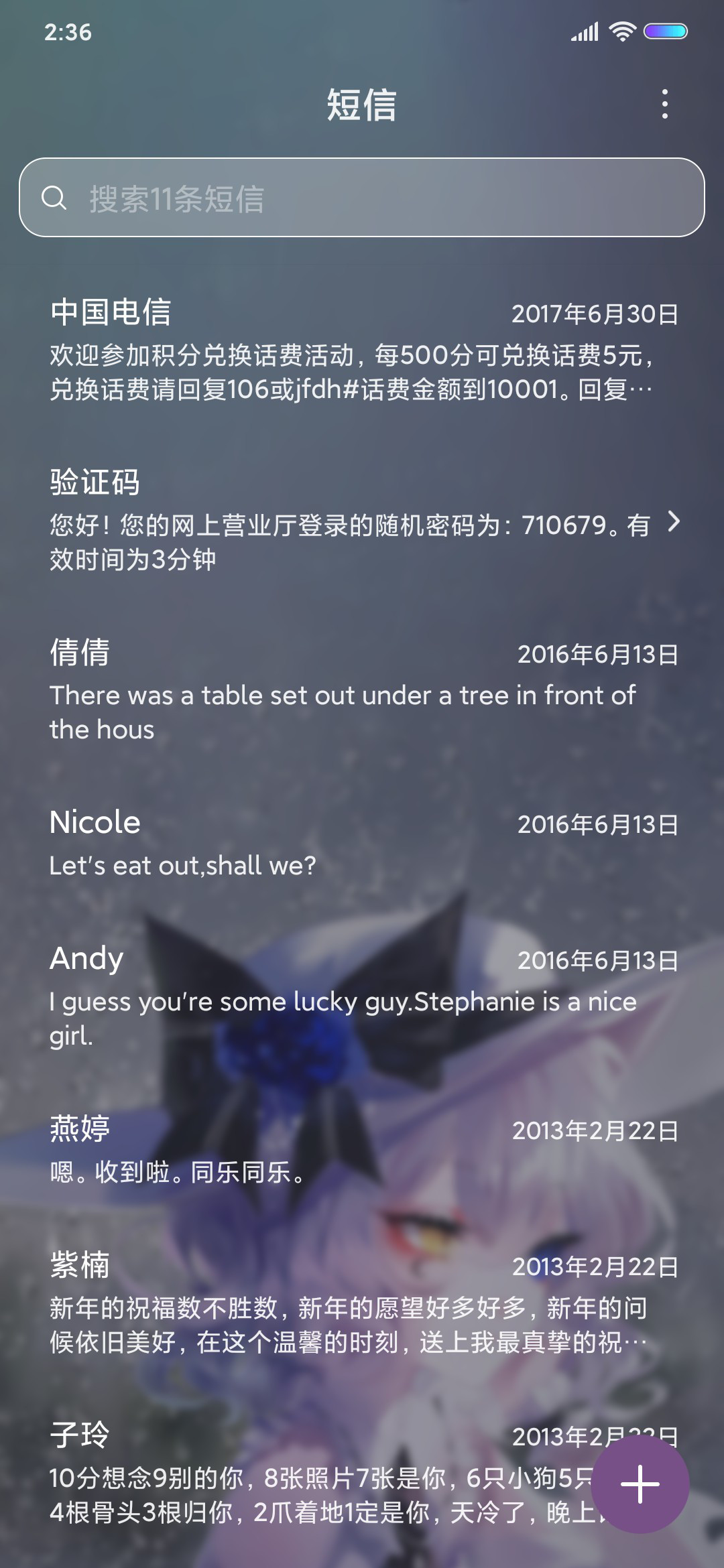Open the message thread from 燕婷

pos(362,1149)
